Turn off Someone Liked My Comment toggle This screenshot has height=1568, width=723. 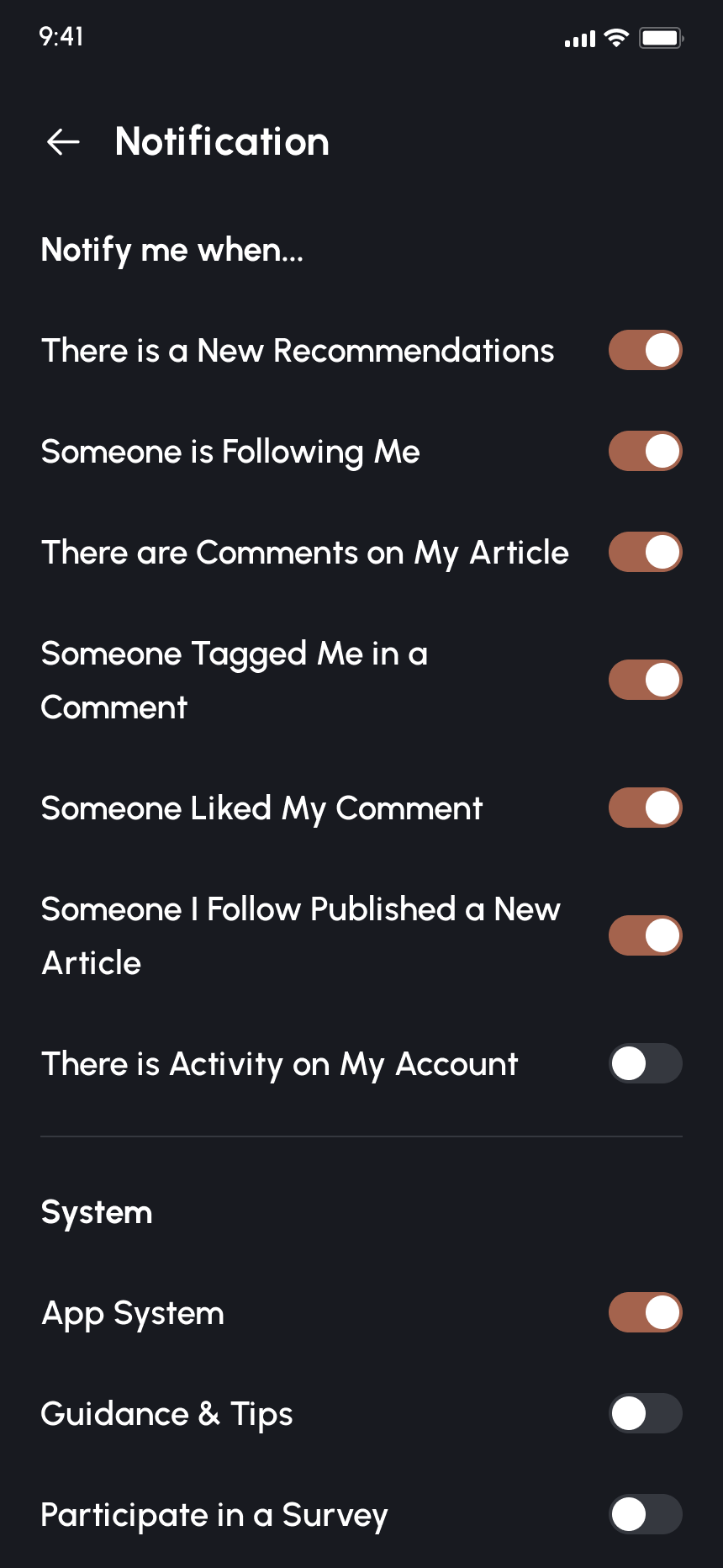coord(645,808)
